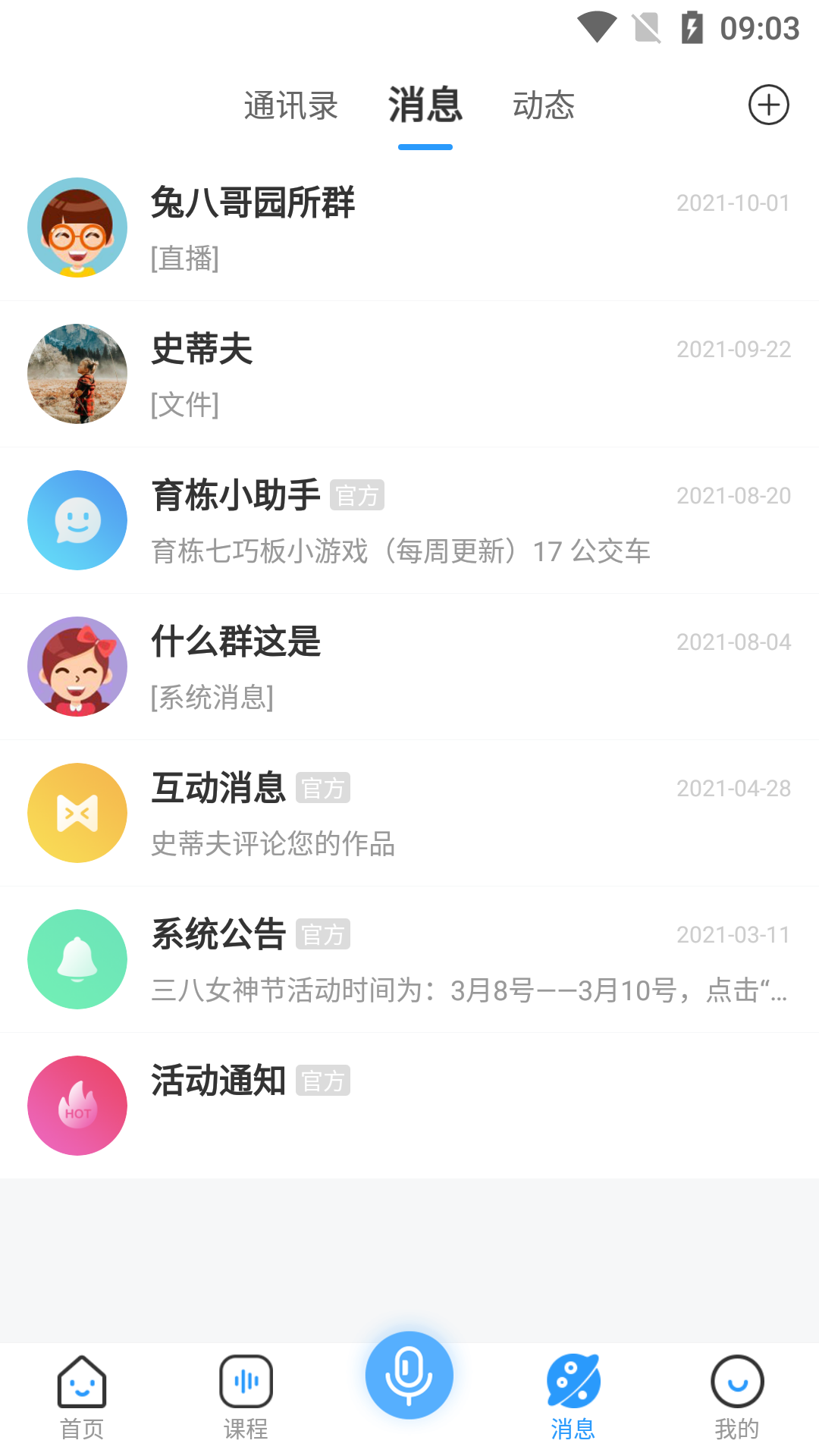The height and width of the screenshot is (1456, 819).
Task: Switch to the 动态 tab
Action: pos(544,105)
